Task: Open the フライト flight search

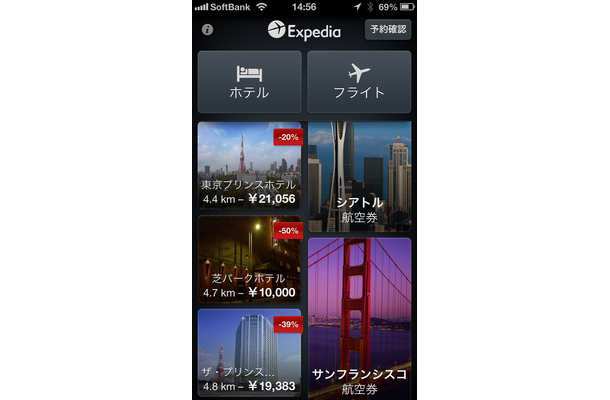Action: pyautogui.click(x=359, y=81)
